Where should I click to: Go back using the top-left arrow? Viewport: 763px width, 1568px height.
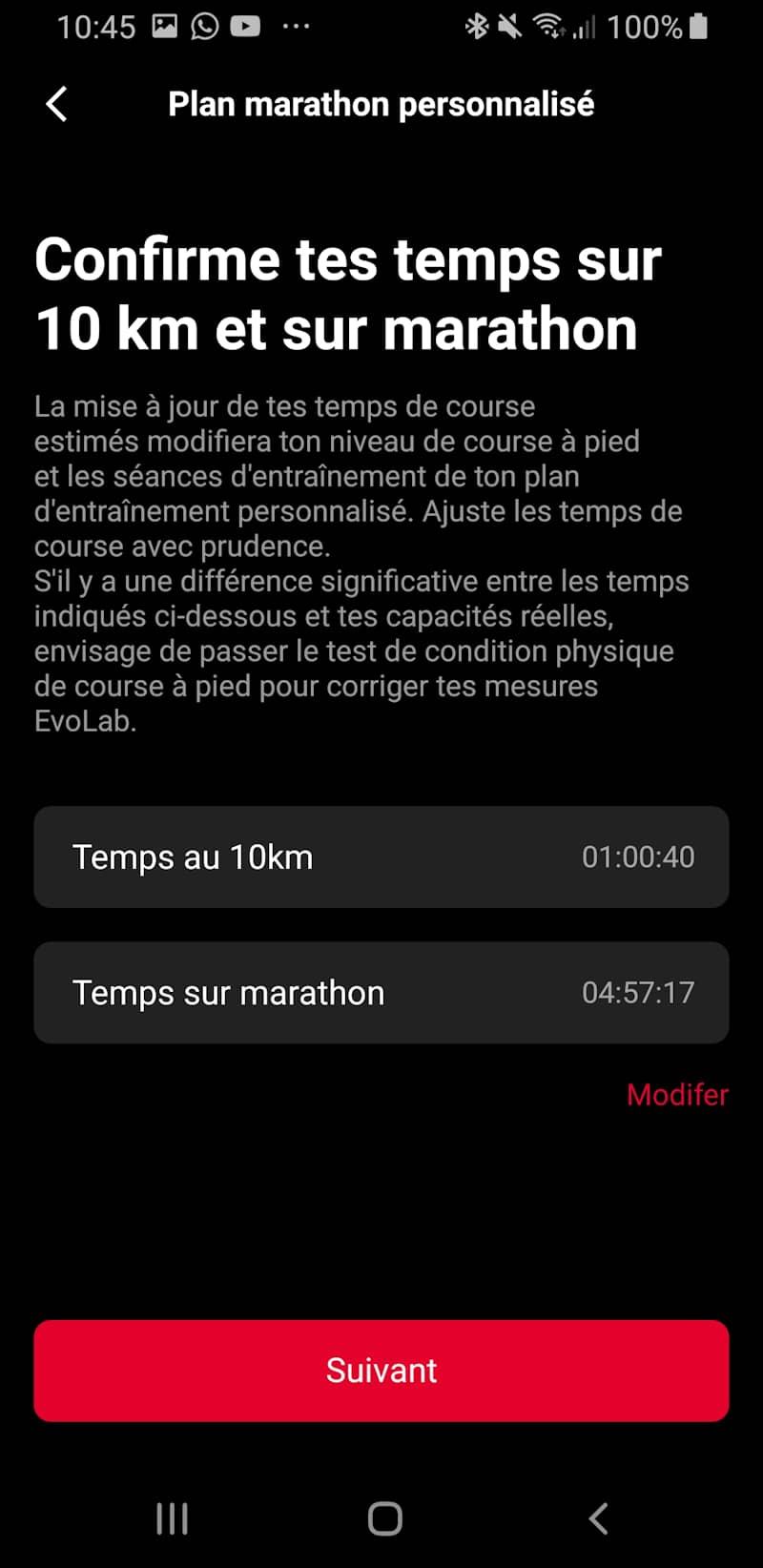pos(57,104)
